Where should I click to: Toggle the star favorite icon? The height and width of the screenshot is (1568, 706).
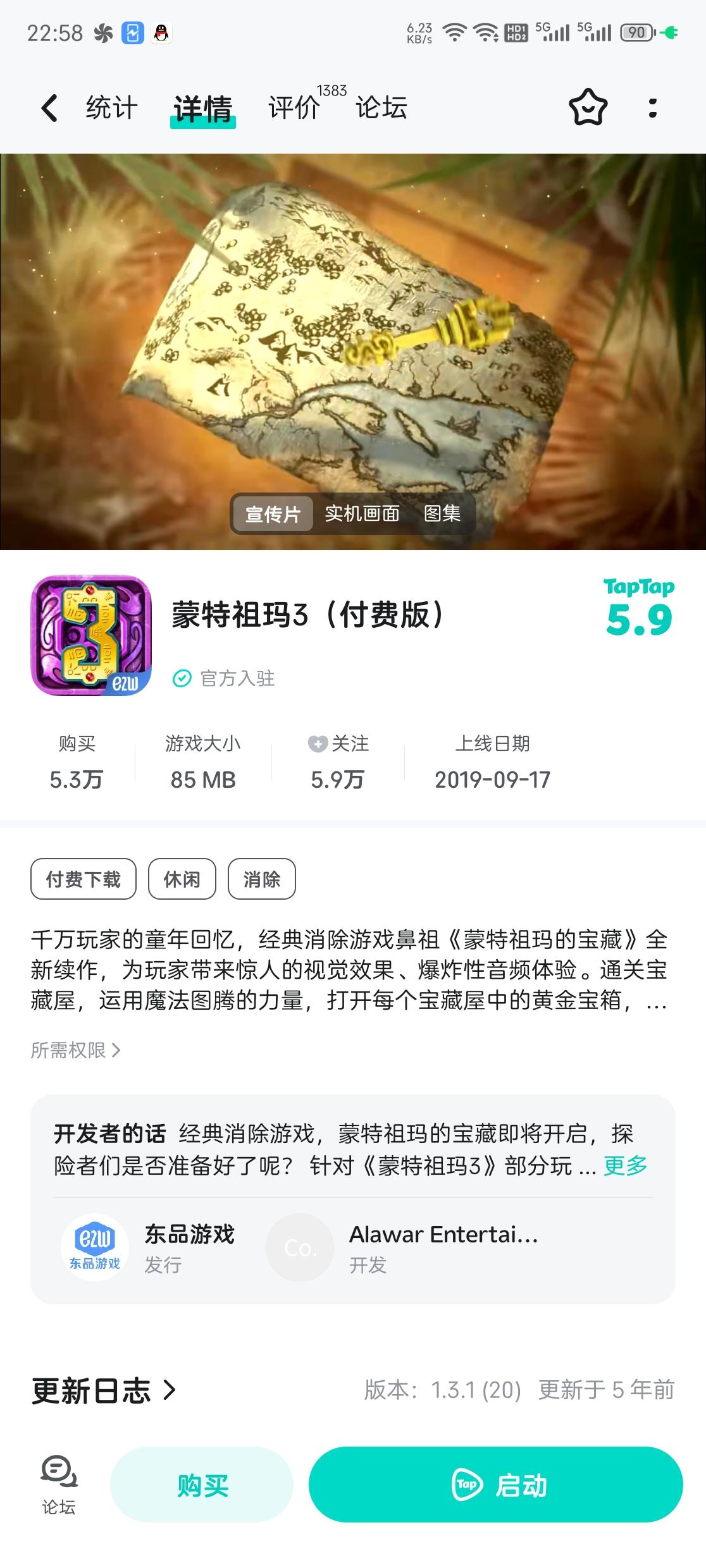coord(588,107)
